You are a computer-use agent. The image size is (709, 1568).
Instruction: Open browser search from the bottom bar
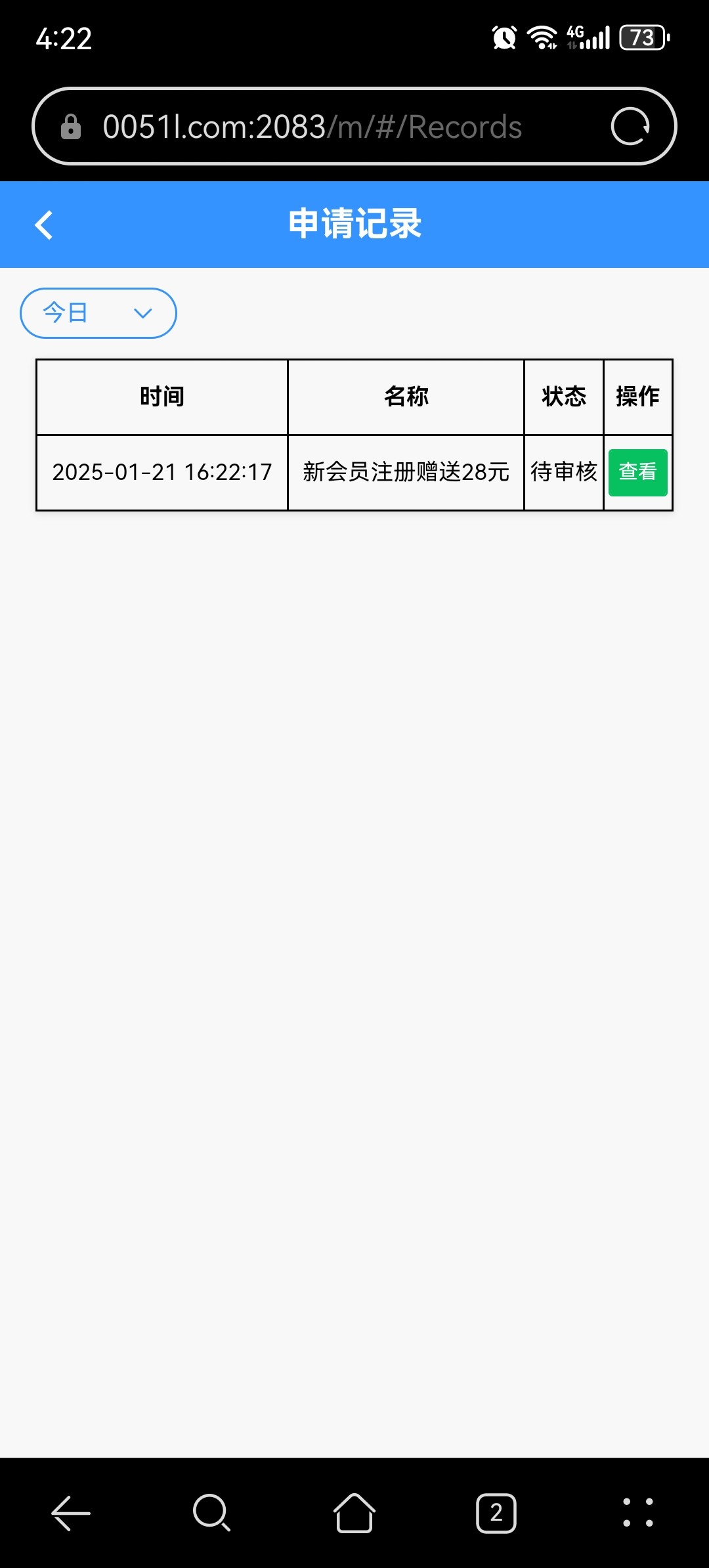pyautogui.click(x=211, y=1513)
